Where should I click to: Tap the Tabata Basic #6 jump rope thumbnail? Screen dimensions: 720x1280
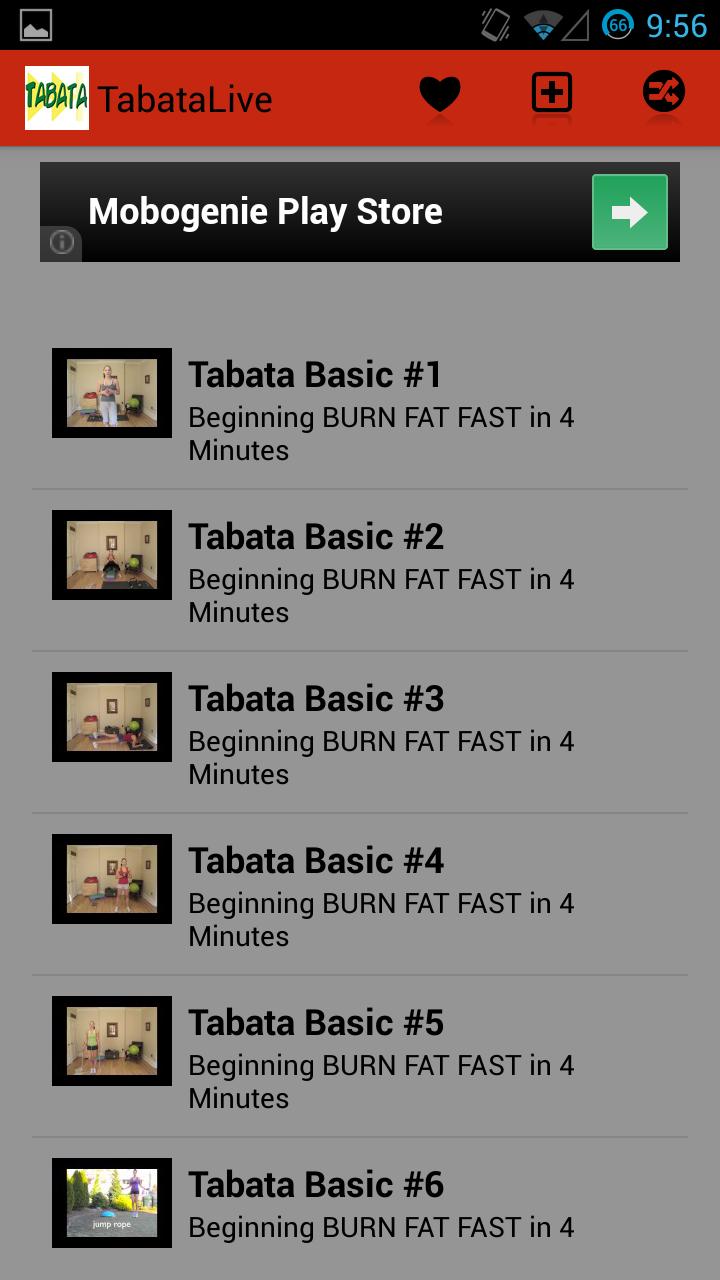pos(112,1203)
